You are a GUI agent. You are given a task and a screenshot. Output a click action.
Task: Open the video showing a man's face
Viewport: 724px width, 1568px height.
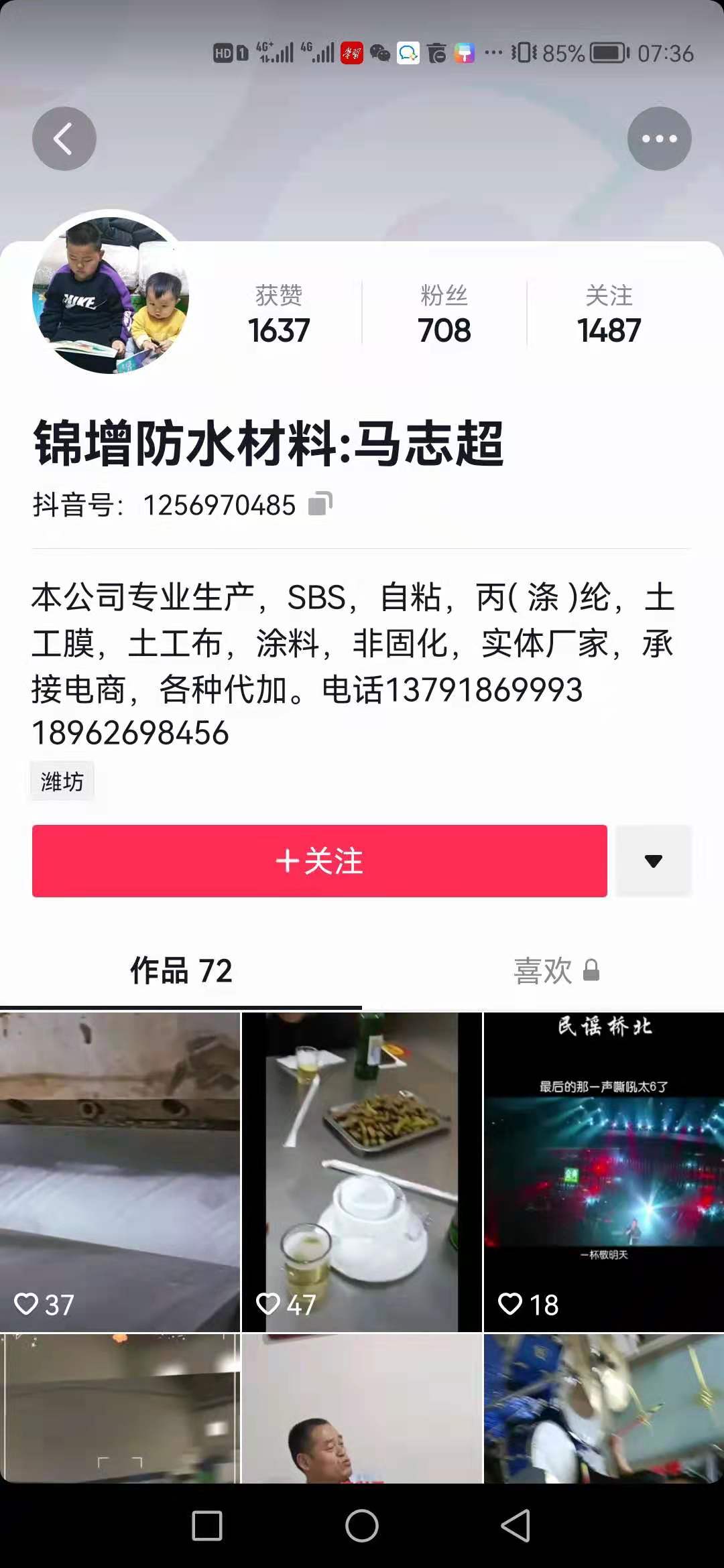(x=361, y=1407)
